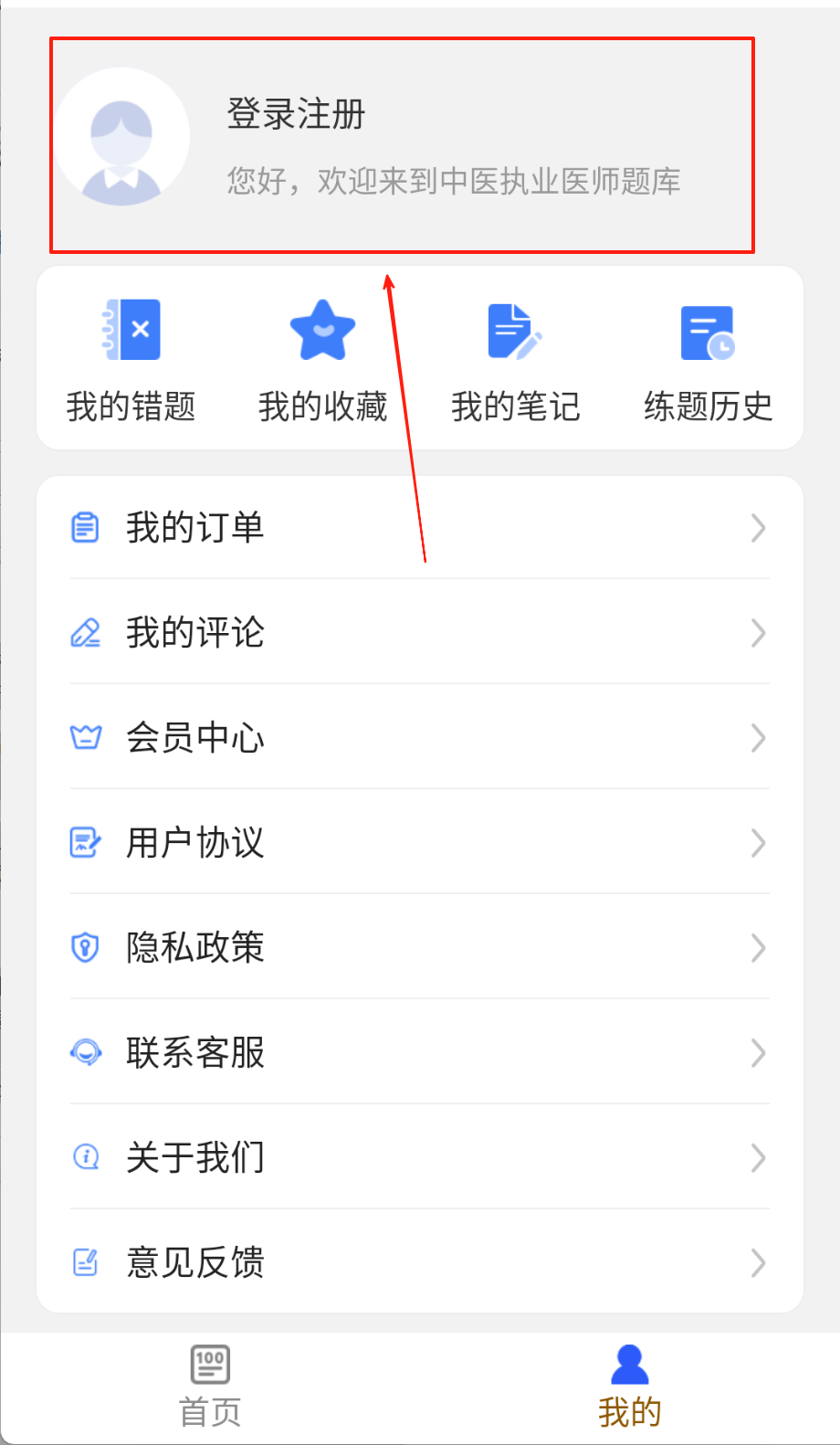Click the 用户协议 document icon
The height and width of the screenshot is (1445, 840).
pos(86,843)
